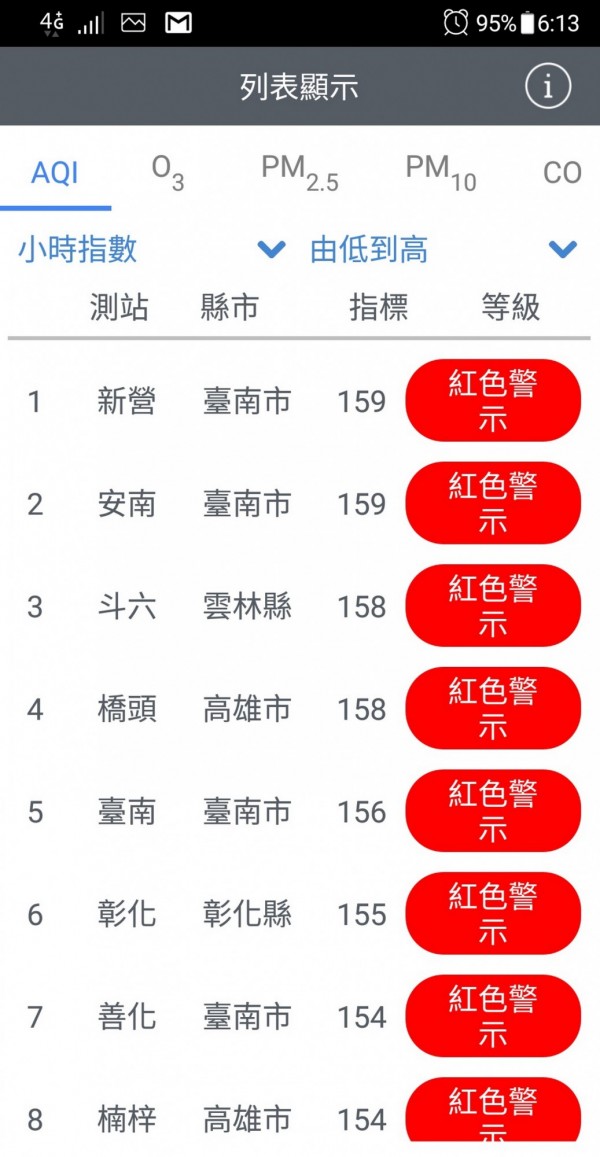Open the info icon in the header
This screenshot has height=1157, width=600.
548,87
